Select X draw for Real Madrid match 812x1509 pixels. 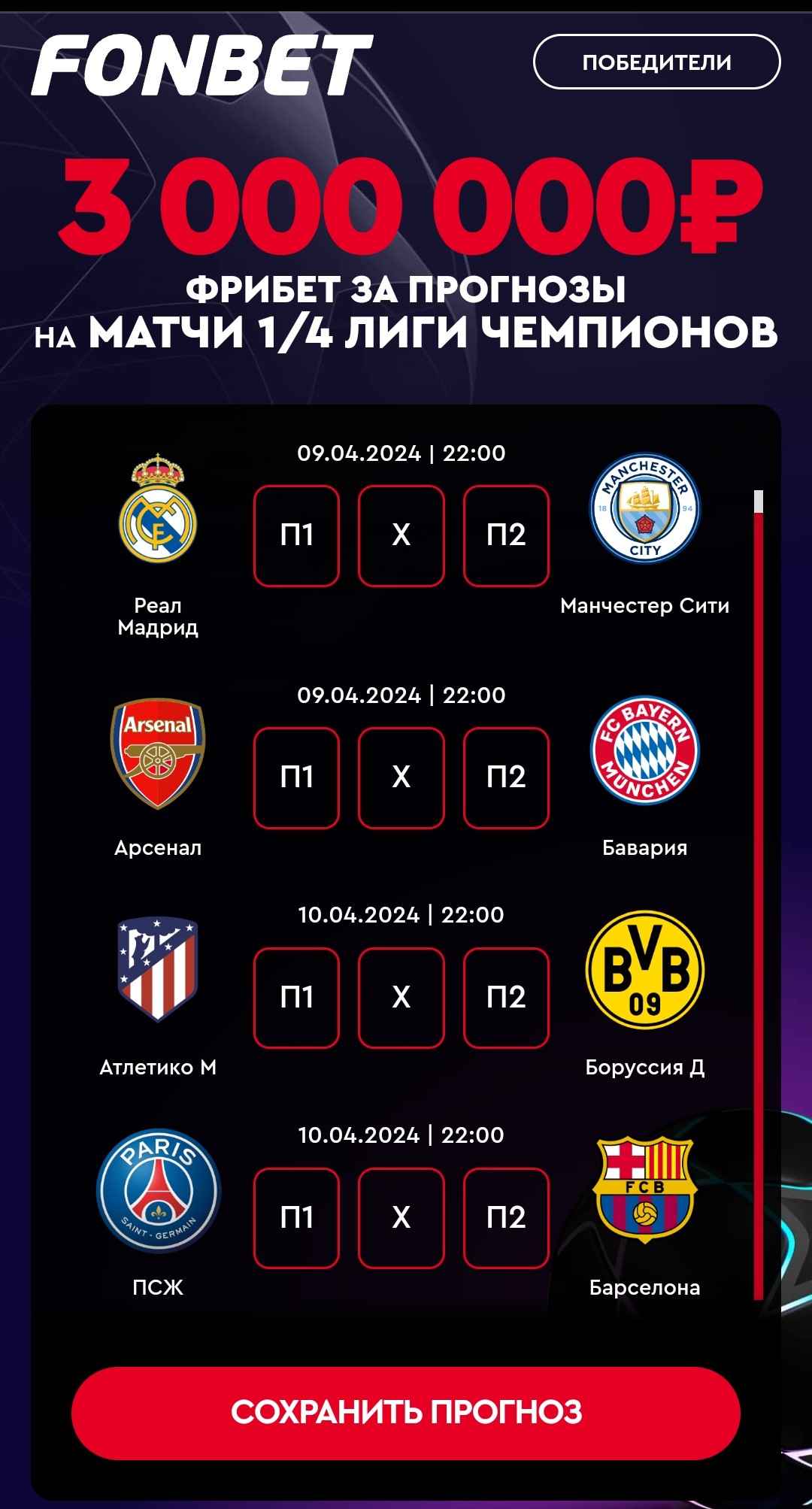(401, 535)
